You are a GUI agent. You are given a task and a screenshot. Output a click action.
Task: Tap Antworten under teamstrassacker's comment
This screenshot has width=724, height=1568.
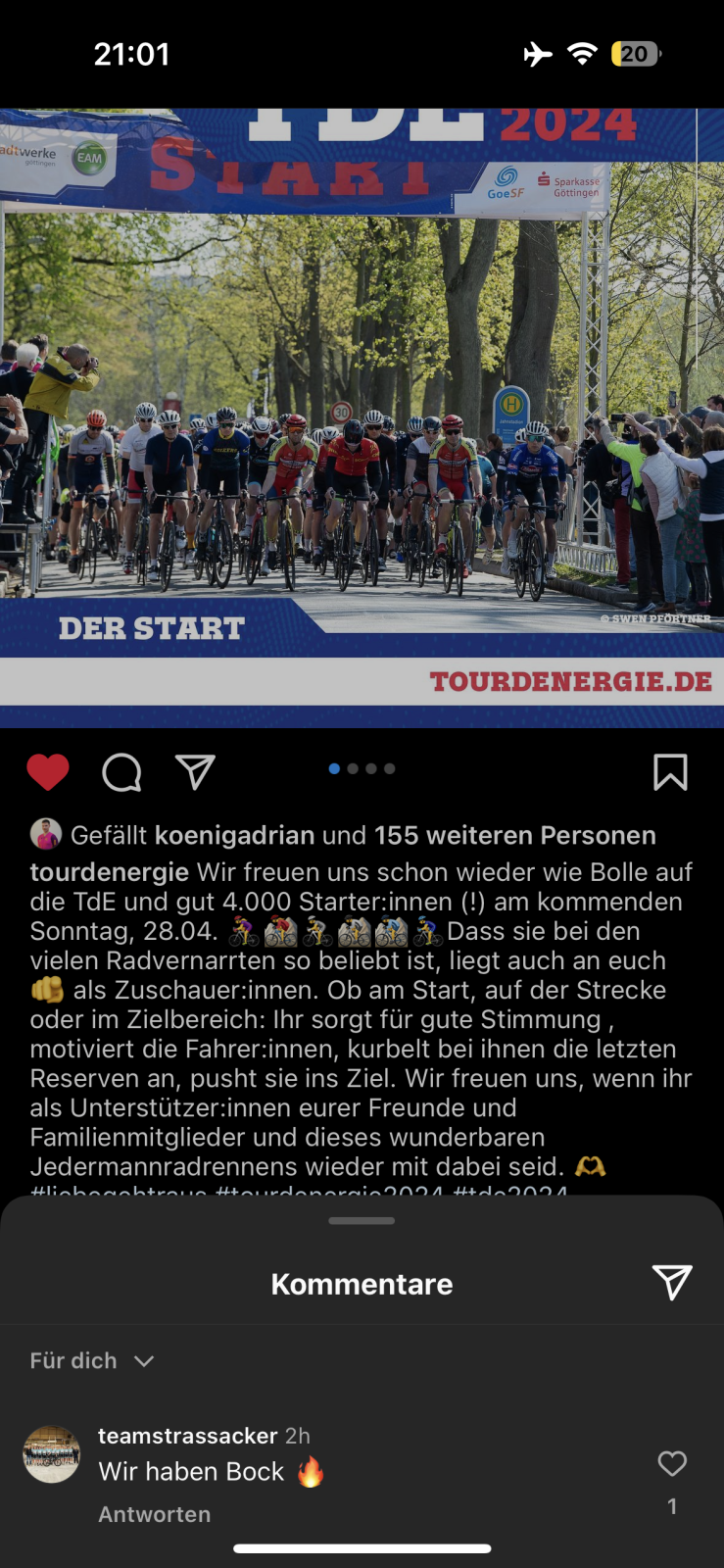click(x=155, y=1514)
